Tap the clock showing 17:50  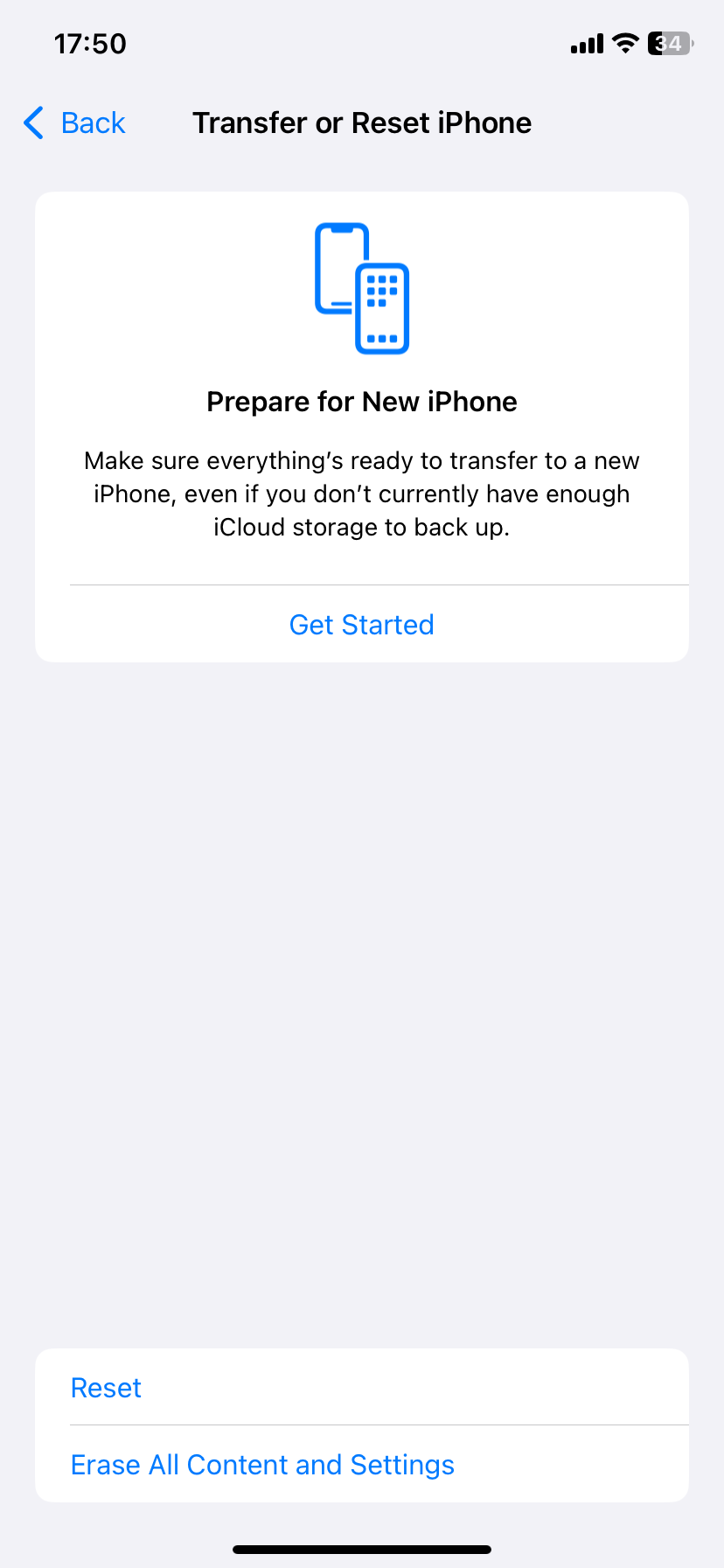[x=90, y=43]
